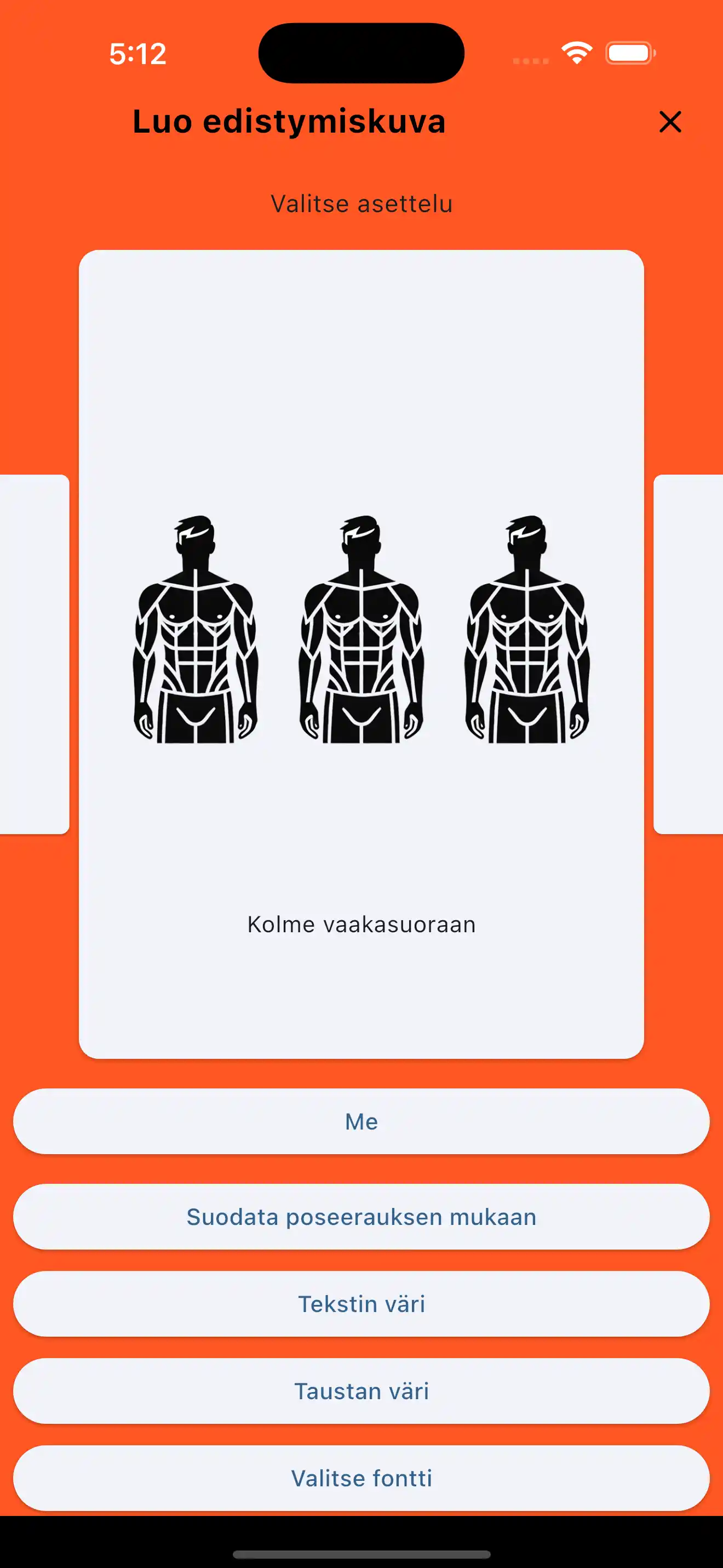
Task: Open the 'Valitse fontti' selector
Action: [x=361, y=1478]
